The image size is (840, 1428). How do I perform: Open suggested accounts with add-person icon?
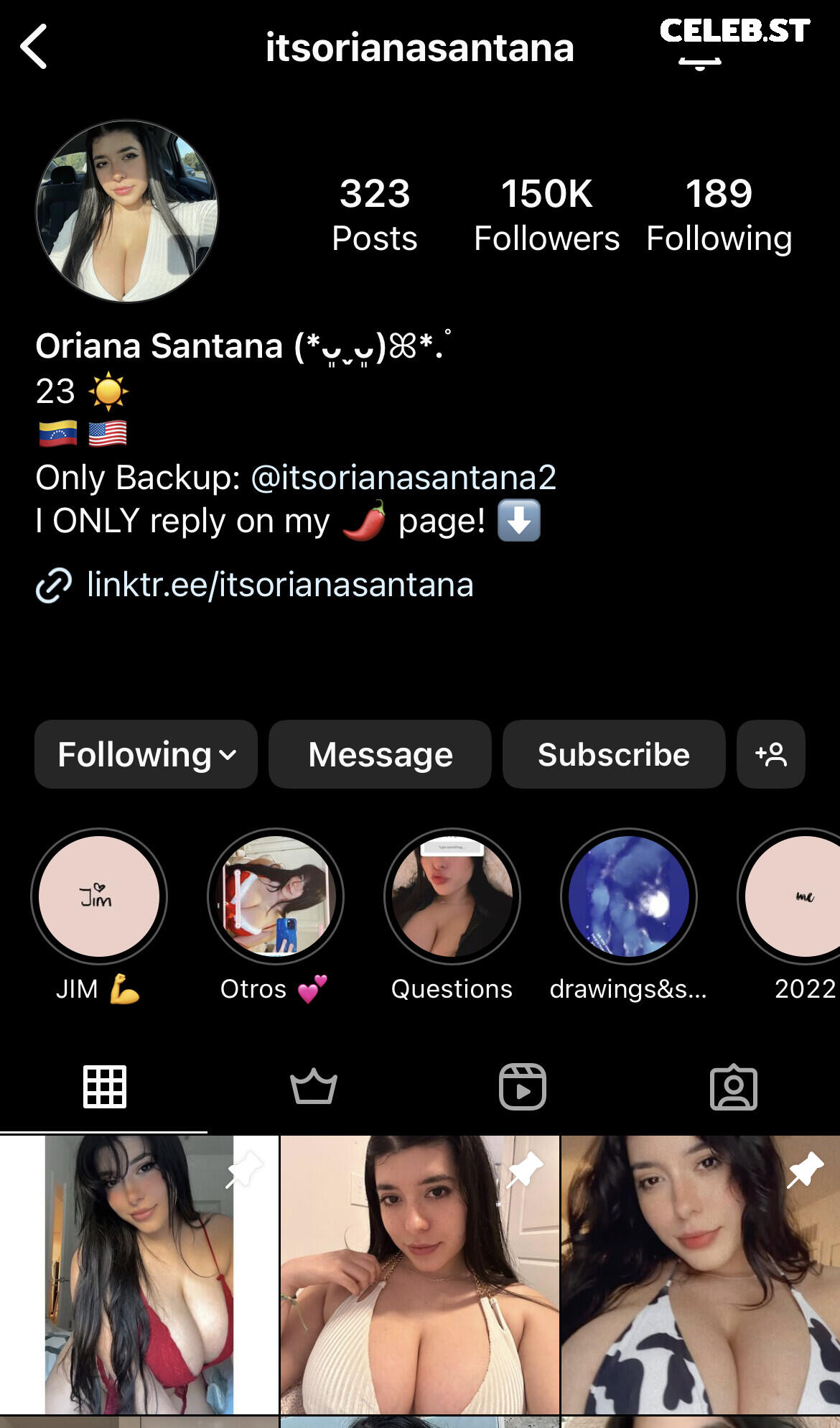click(x=771, y=754)
